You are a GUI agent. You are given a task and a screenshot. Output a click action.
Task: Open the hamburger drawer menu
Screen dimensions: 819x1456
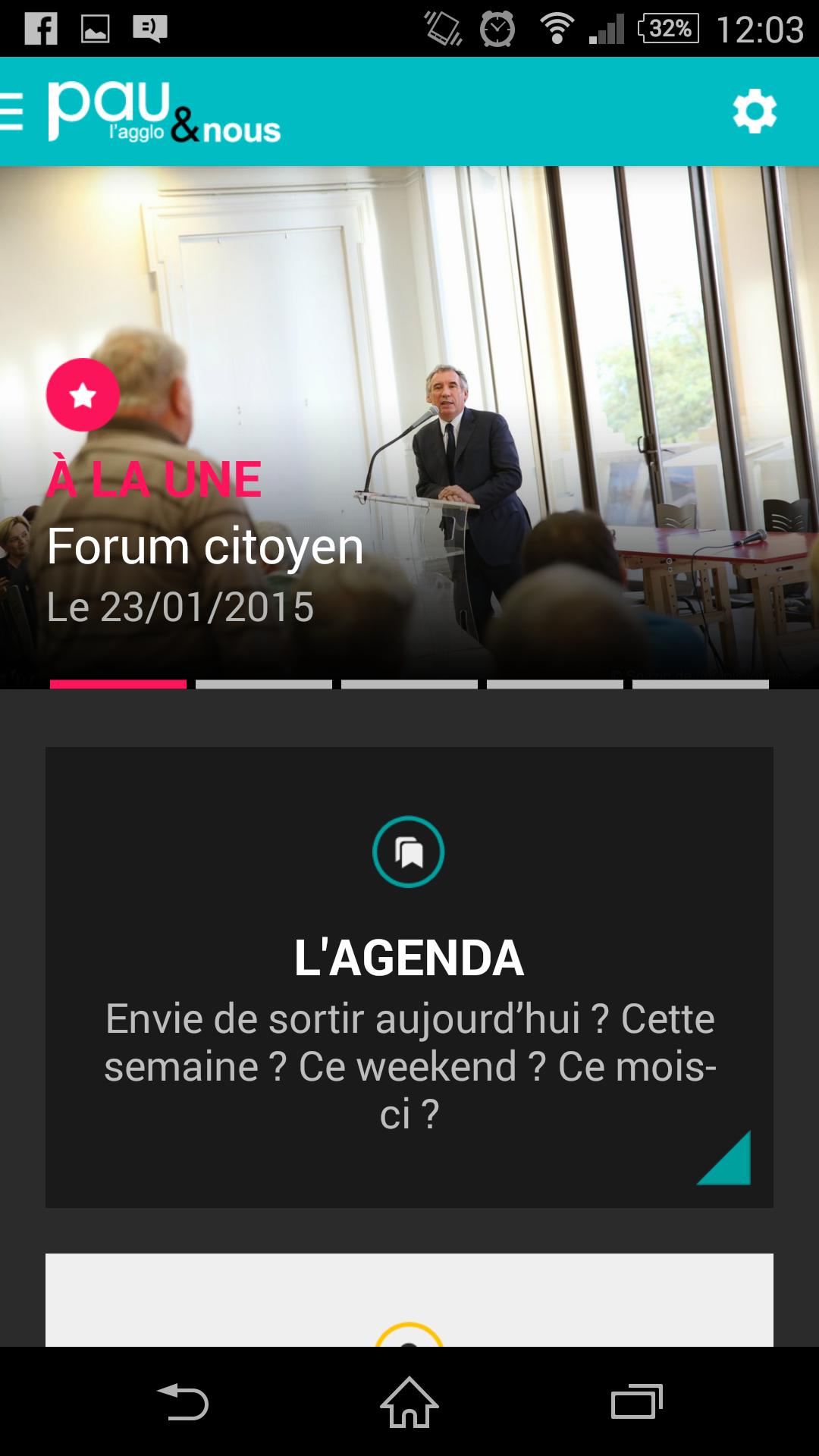tap(12, 111)
